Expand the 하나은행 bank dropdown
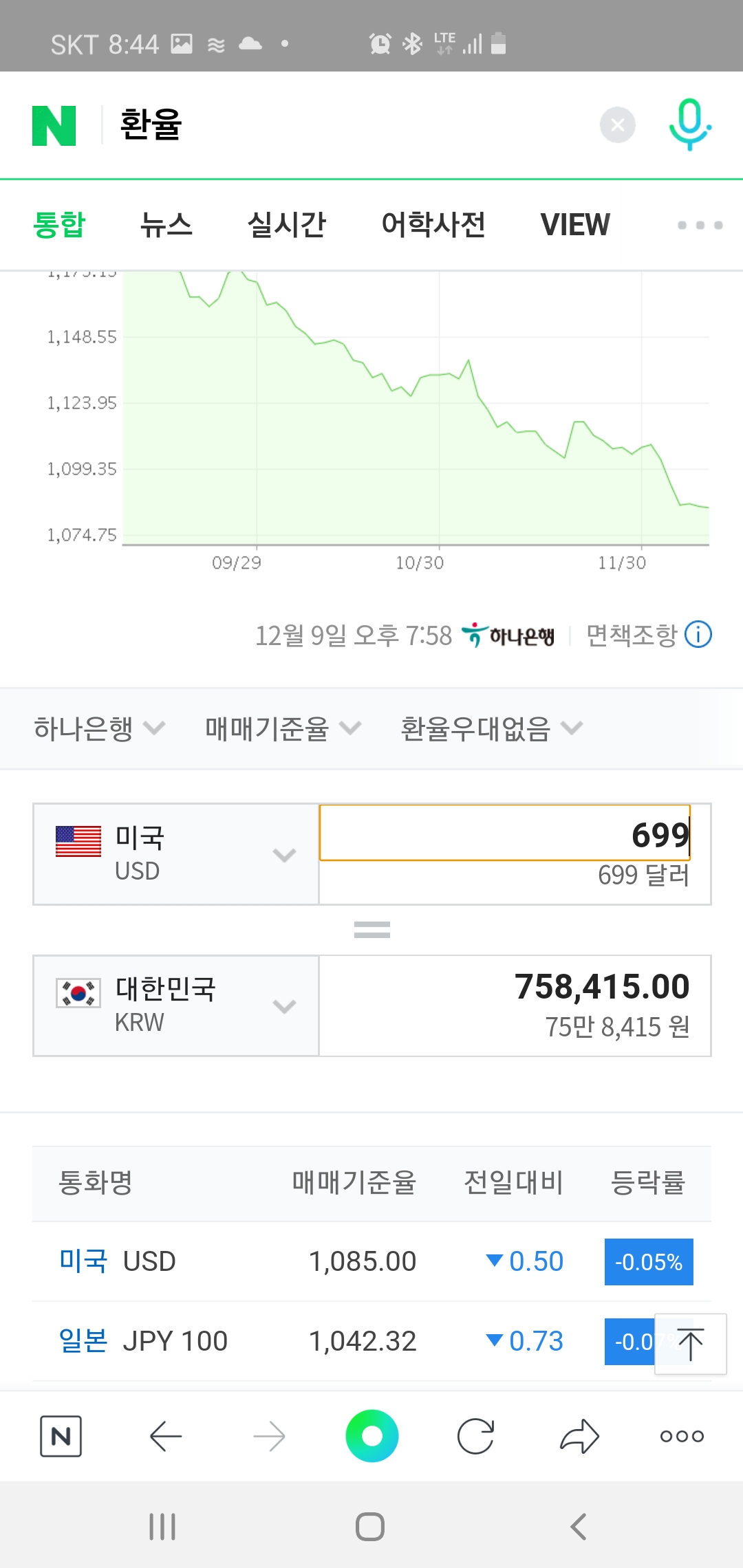The image size is (743, 1568). pos(99,728)
